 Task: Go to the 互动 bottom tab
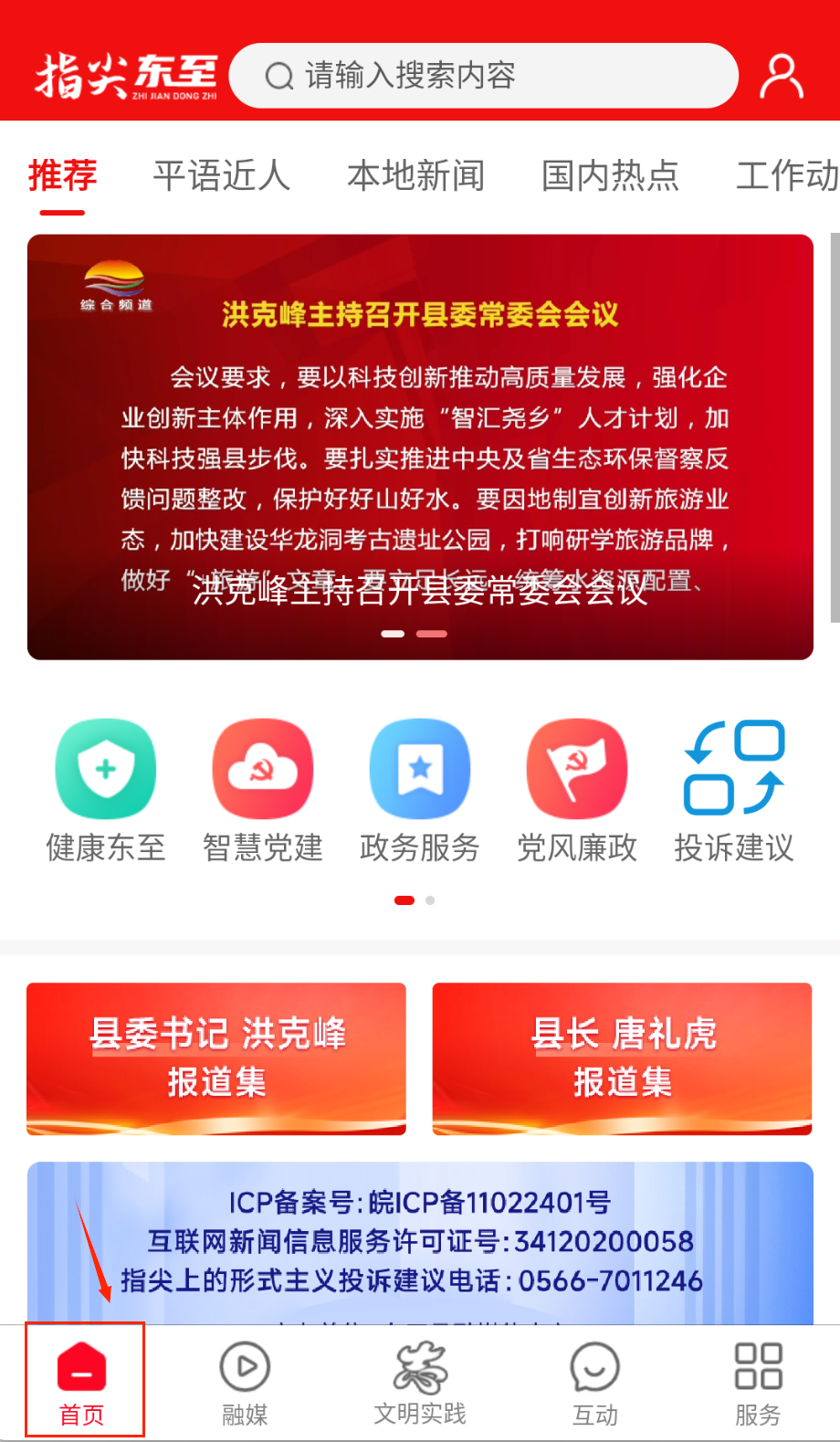594,1382
